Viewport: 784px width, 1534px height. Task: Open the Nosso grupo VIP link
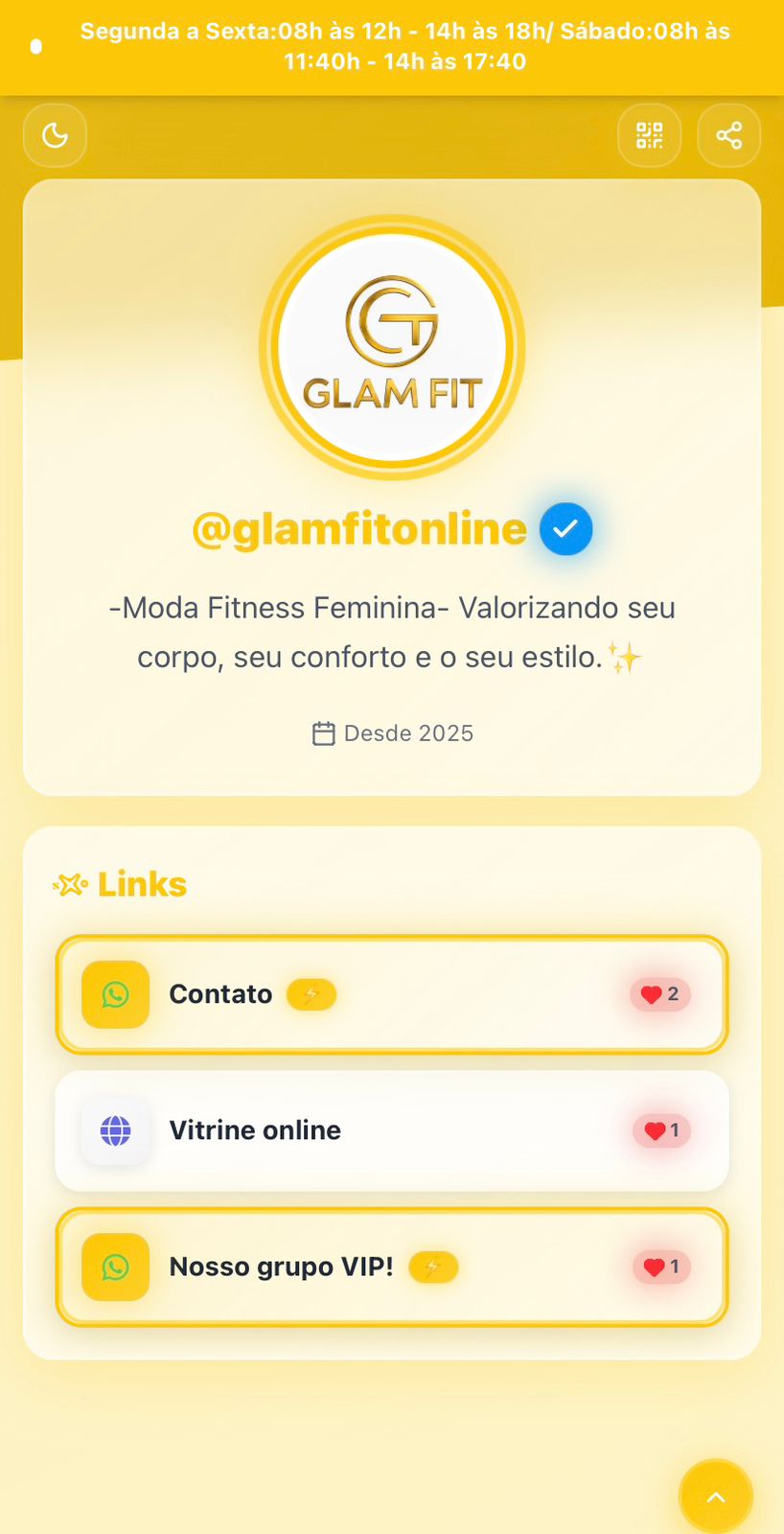coord(392,1267)
